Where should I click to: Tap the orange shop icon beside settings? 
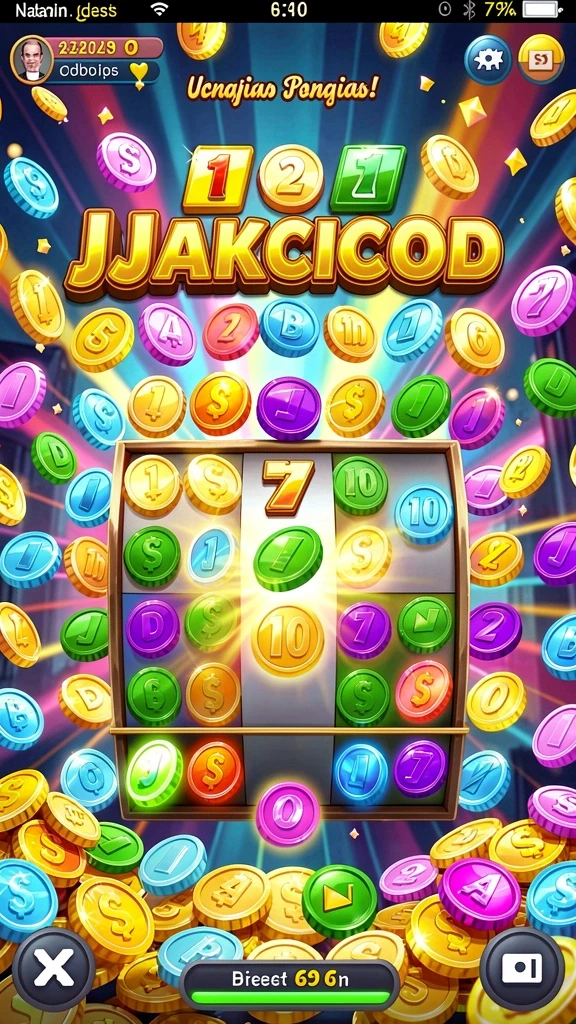pyautogui.click(x=541, y=59)
